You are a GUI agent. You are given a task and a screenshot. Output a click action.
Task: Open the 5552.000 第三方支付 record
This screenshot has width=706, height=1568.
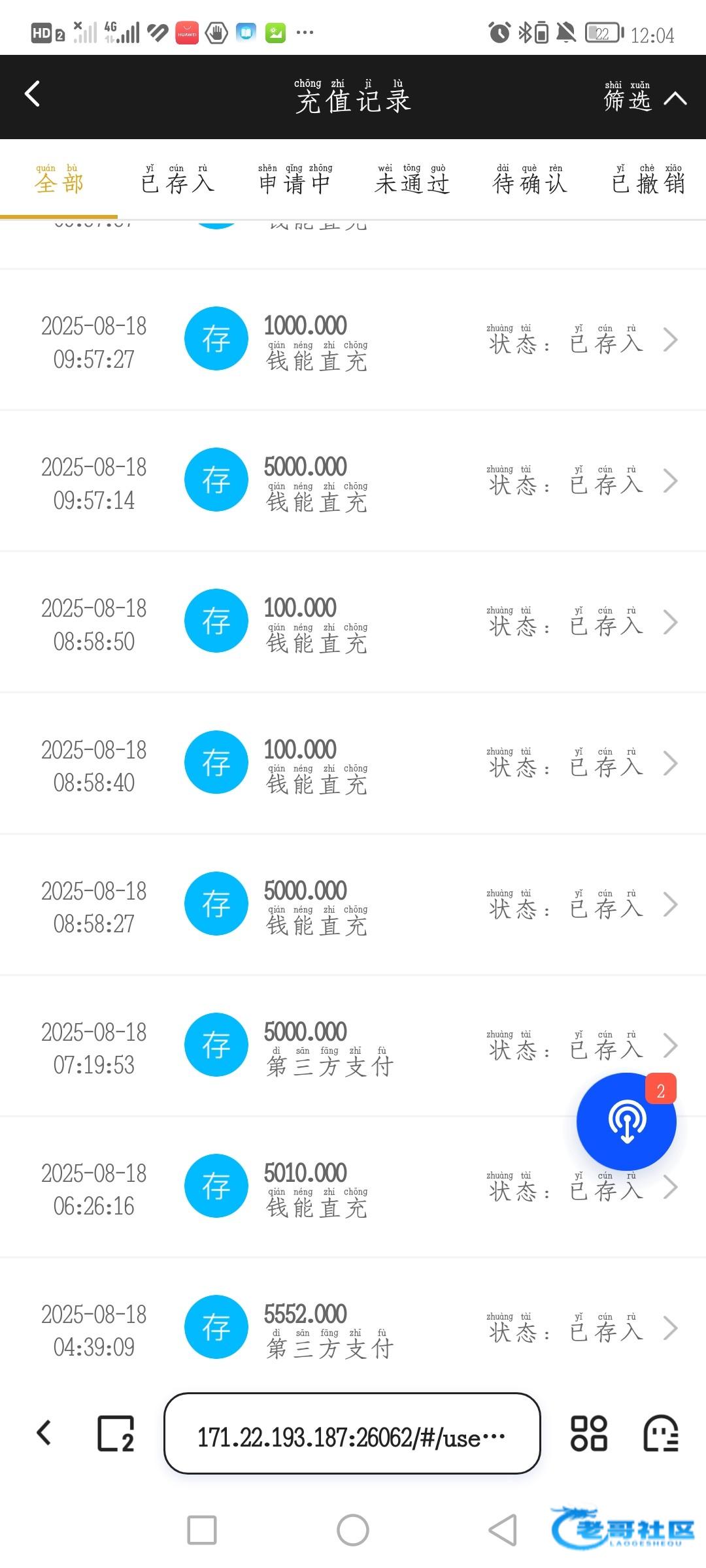click(x=353, y=1328)
